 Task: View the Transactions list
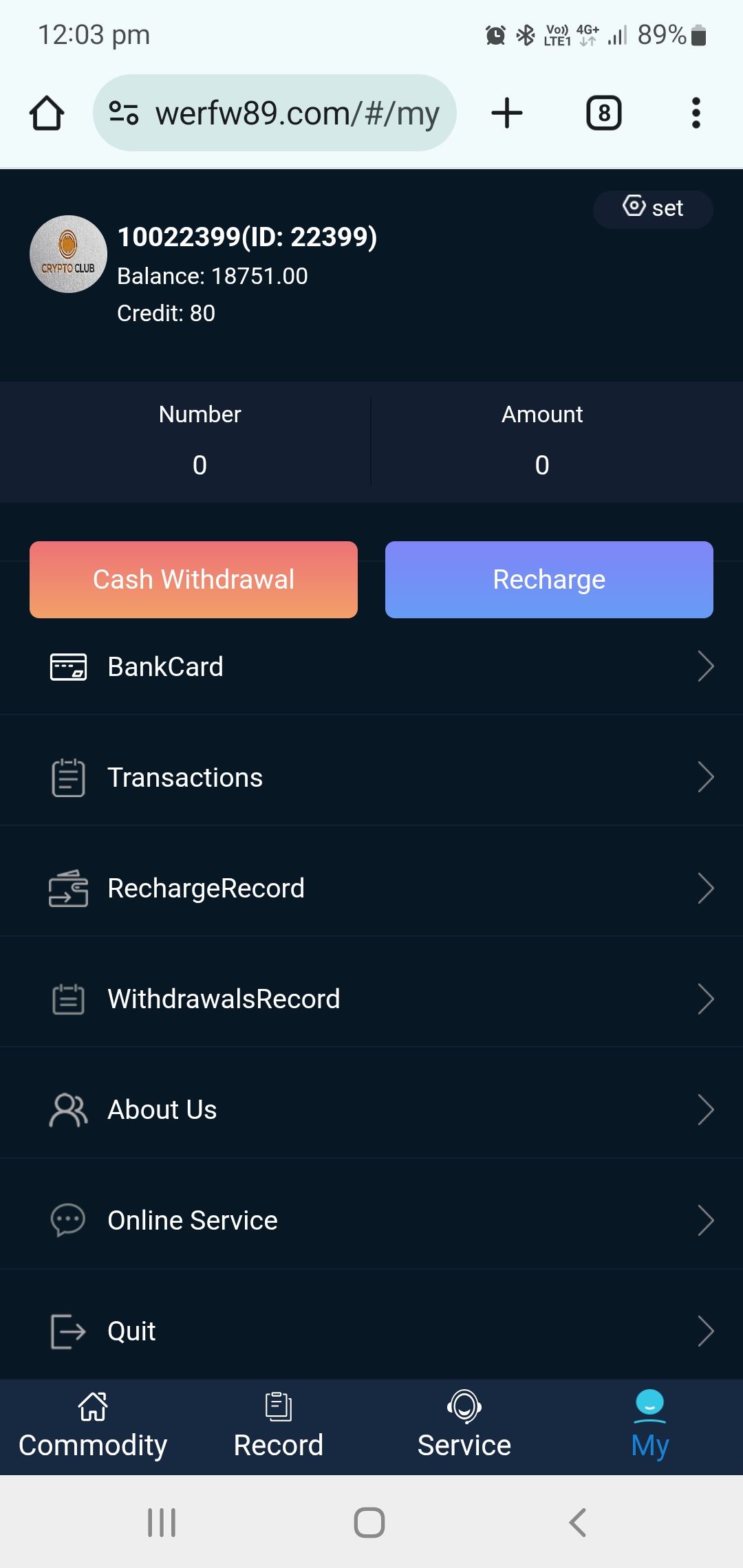pos(371,778)
